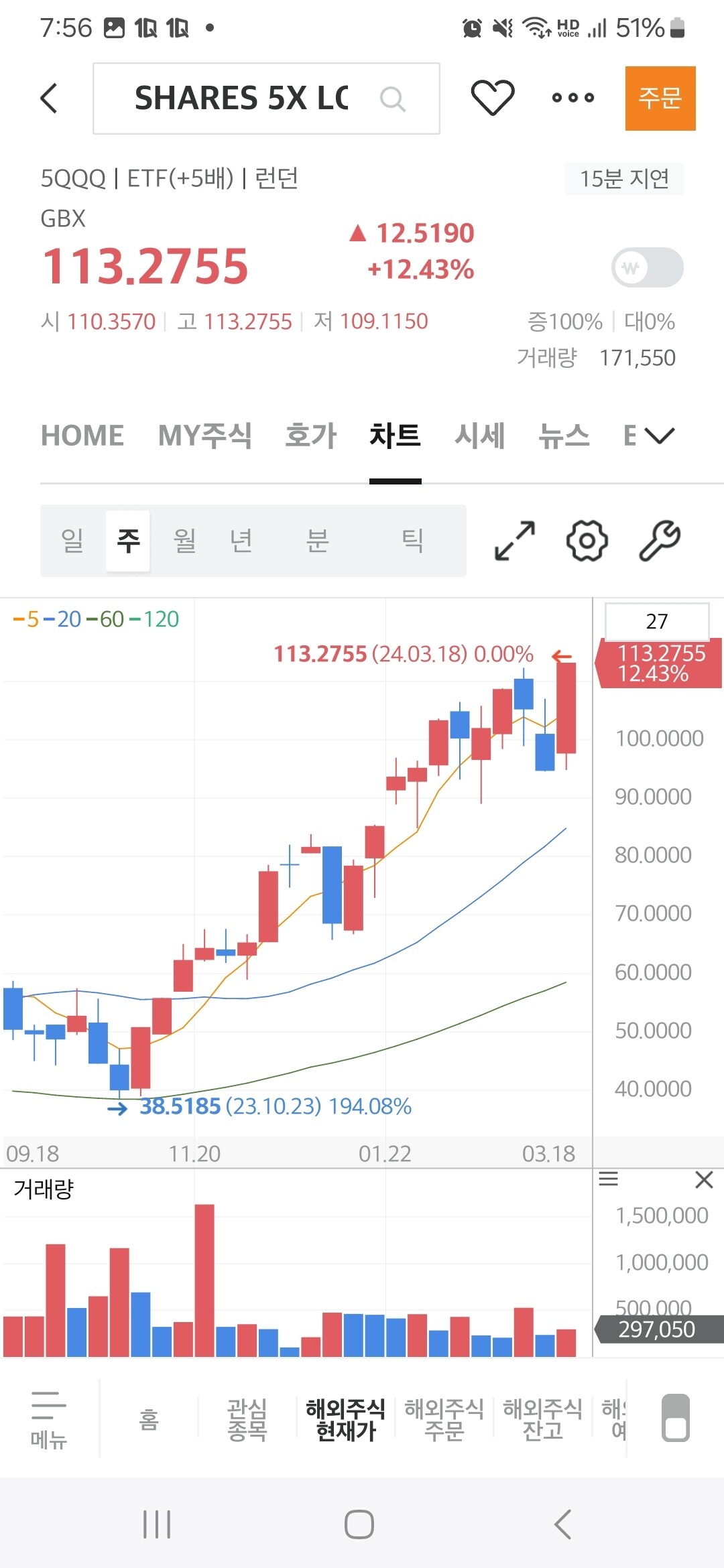Tap the orange 주문 order button
This screenshot has height=1568, width=724.
(x=660, y=98)
